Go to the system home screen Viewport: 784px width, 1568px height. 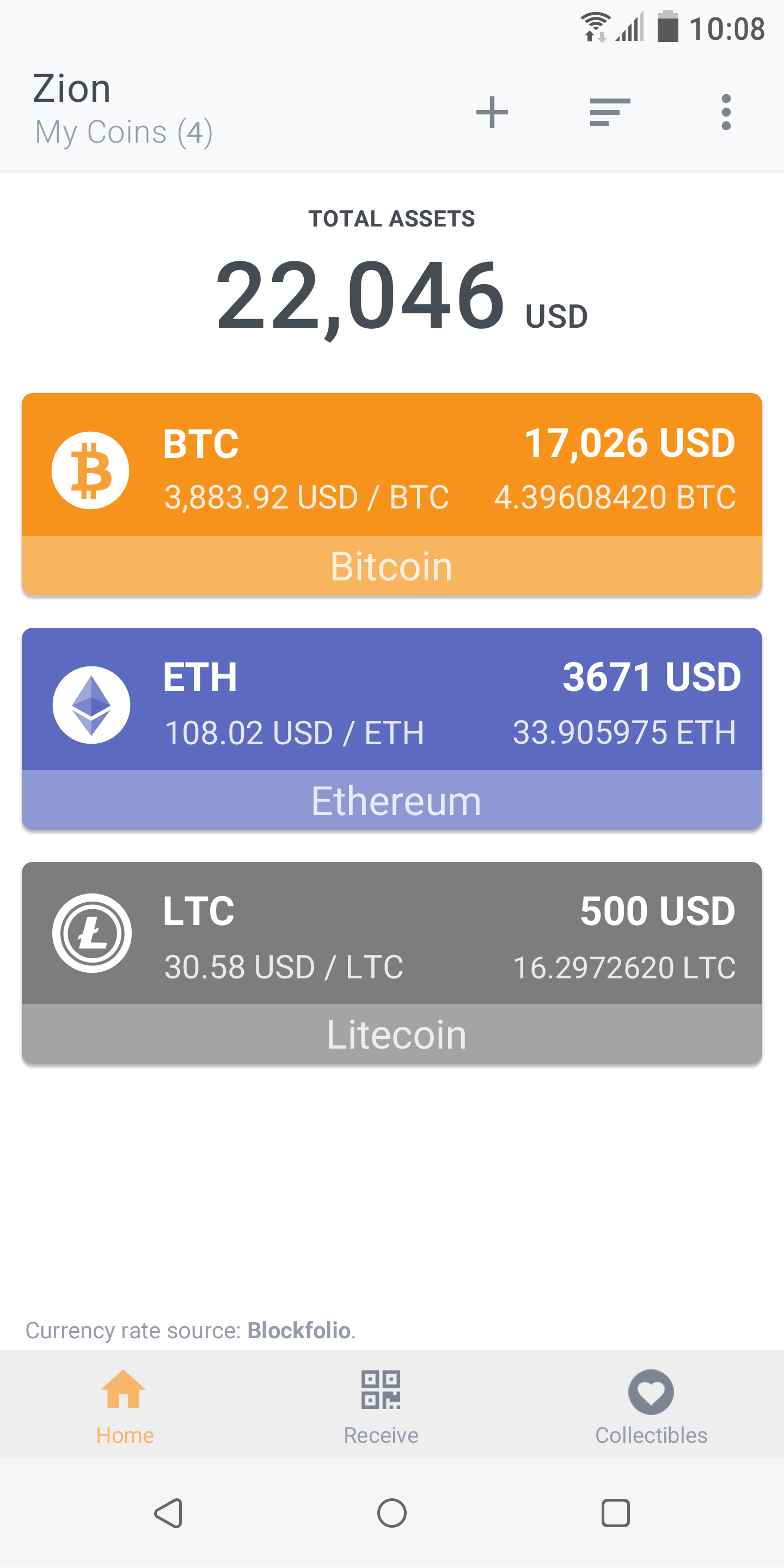(392, 1513)
